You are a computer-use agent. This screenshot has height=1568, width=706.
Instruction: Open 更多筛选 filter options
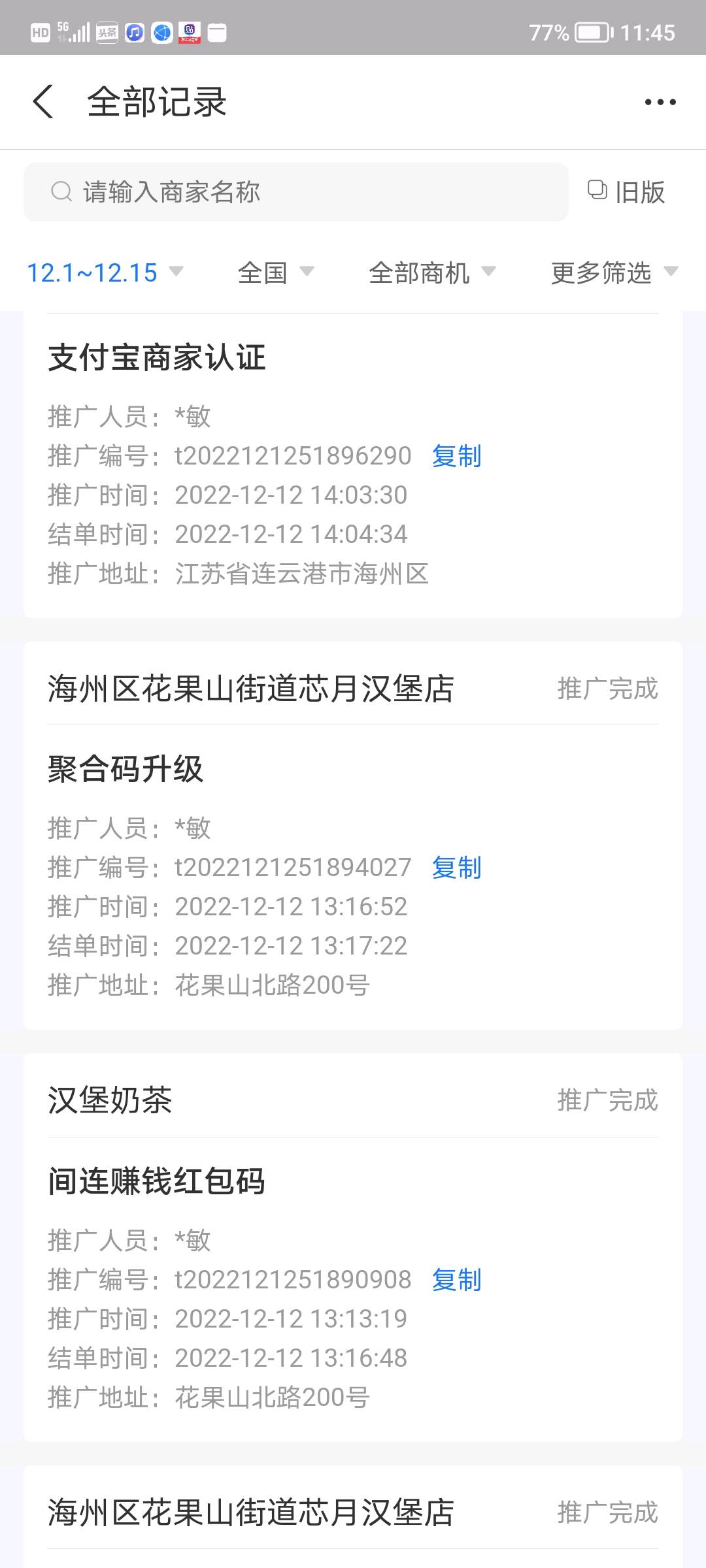613,272
